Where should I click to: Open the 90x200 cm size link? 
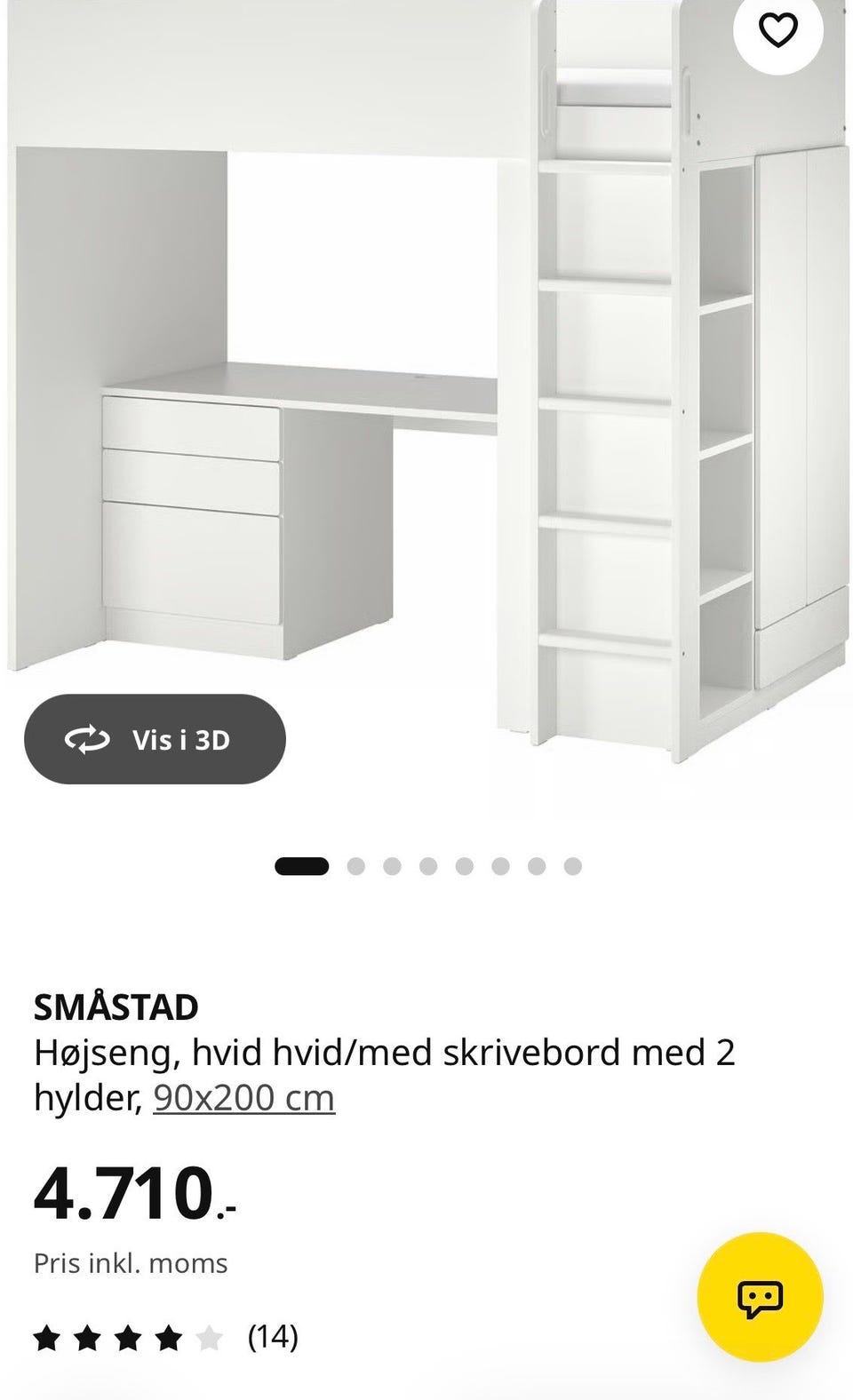pos(243,1098)
